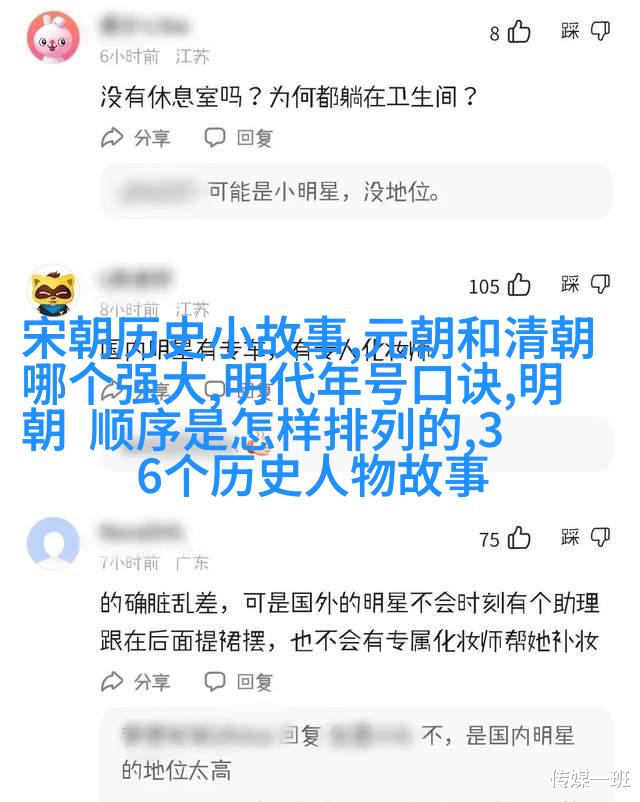The height and width of the screenshot is (802, 640).
Task: Share the comment starting 的确脏乱差
Action: 135,682
